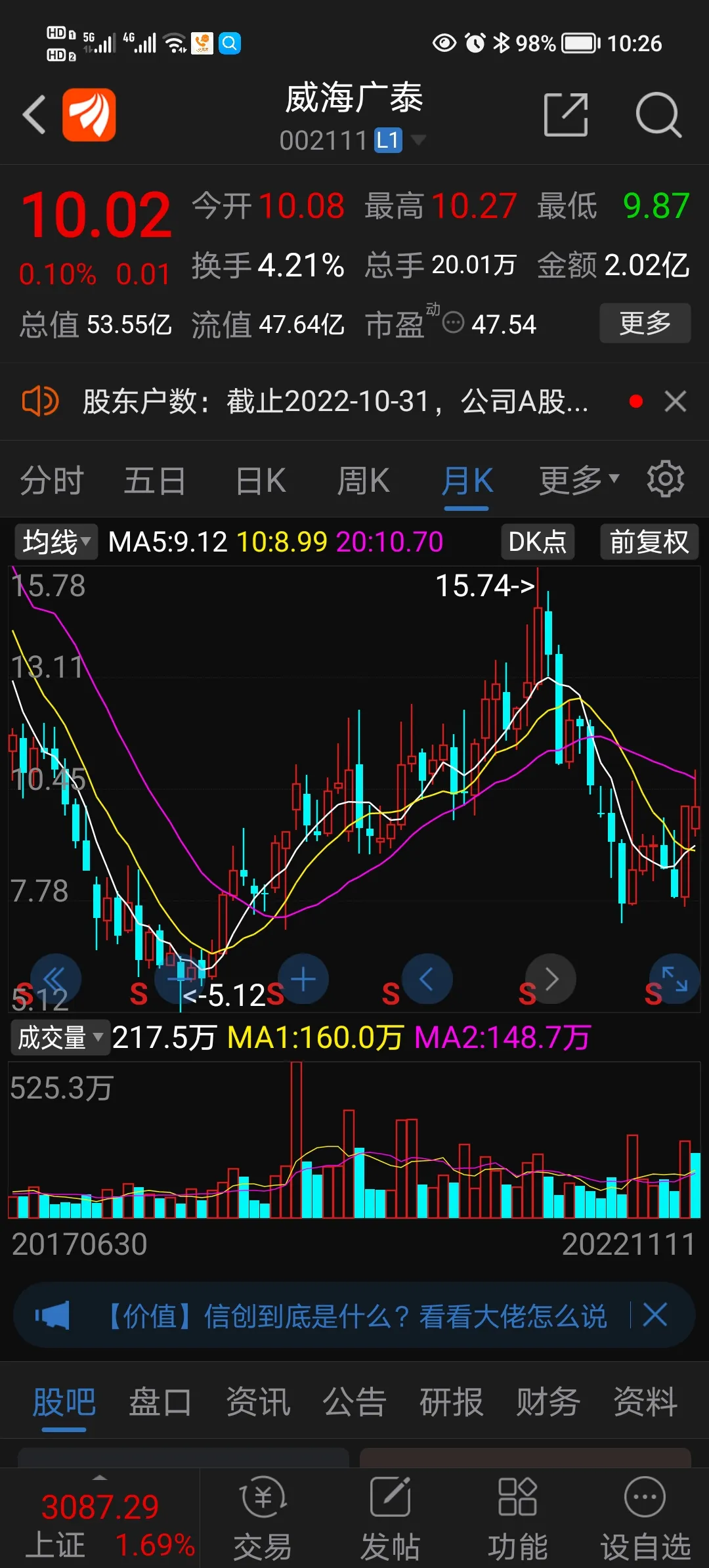The height and width of the screenshot is (1568, 709).
Task: Zoom in the chart with plus button
Action: pos(303,979)
